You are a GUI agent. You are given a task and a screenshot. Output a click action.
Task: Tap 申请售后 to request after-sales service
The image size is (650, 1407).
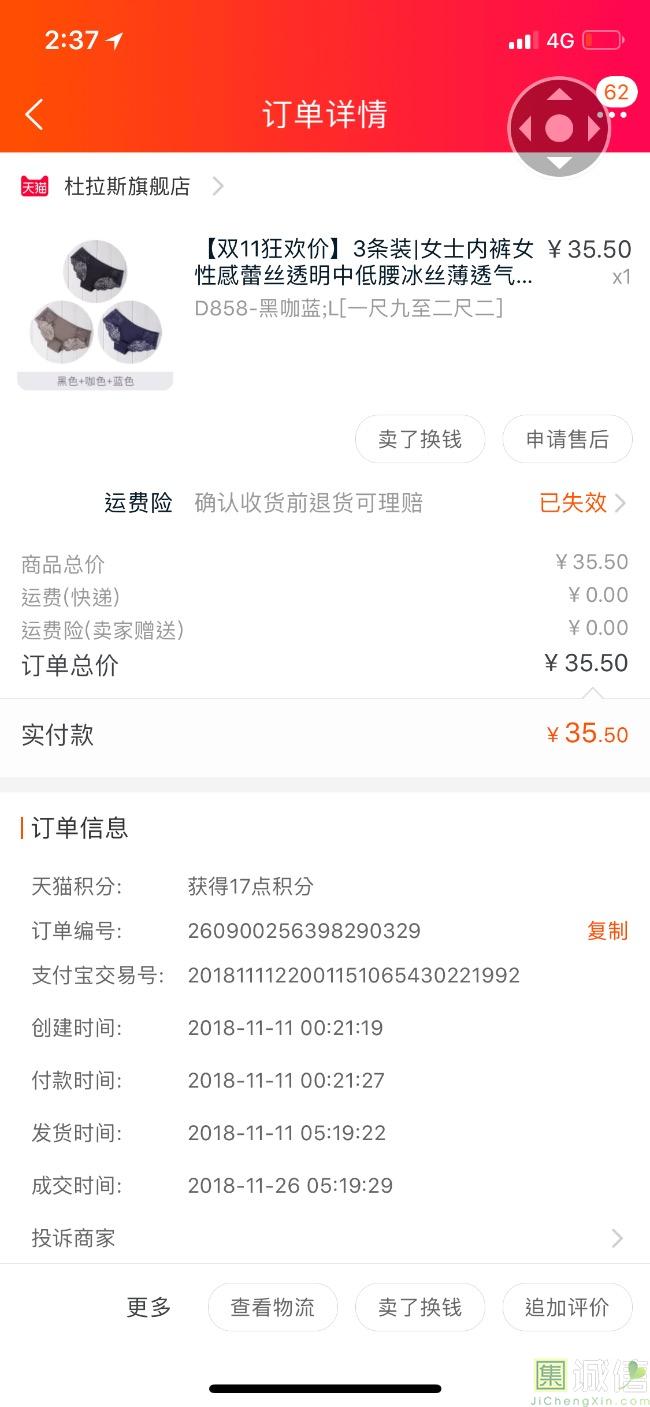click(x=567, y=440)
